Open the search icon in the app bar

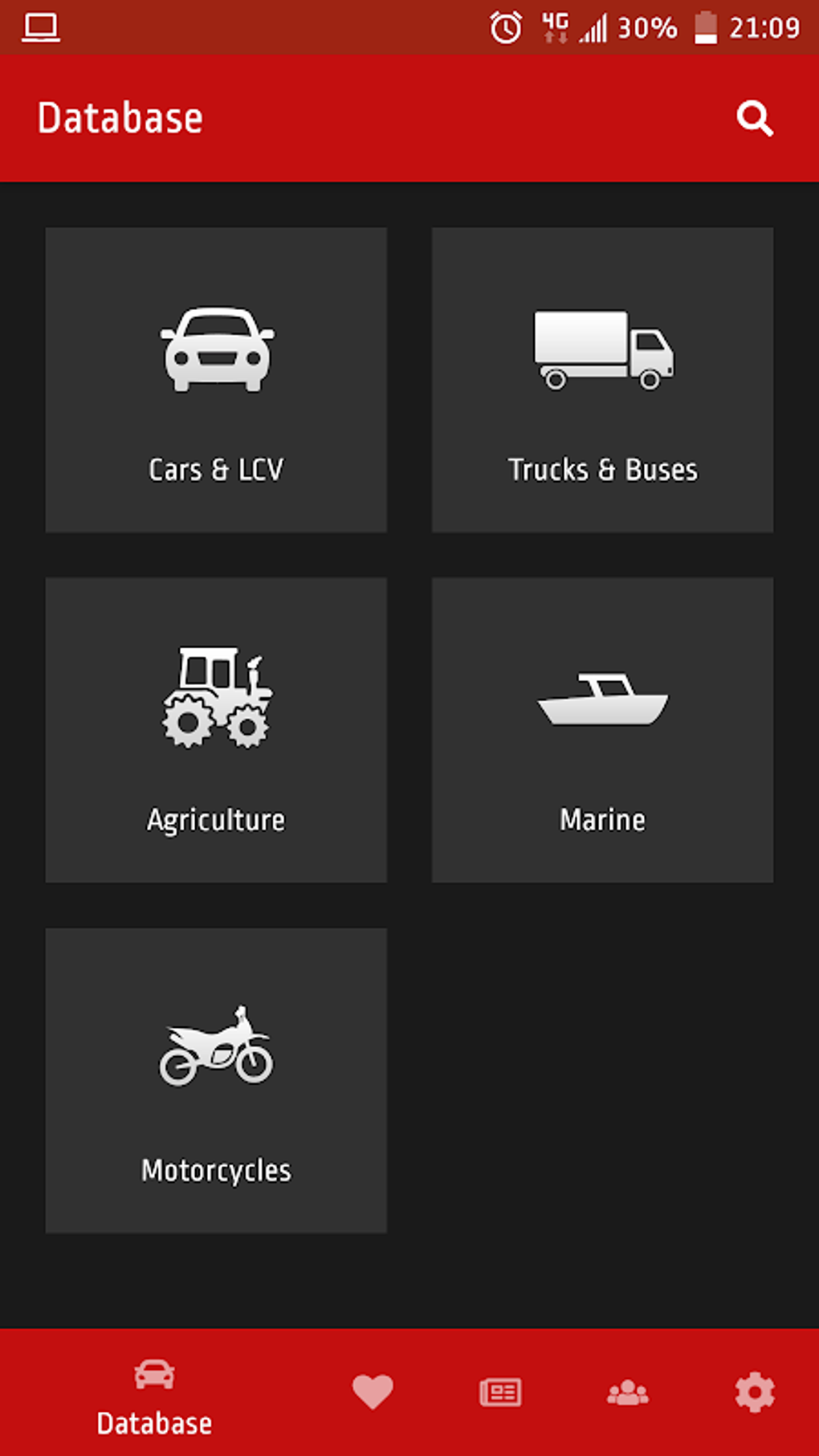754,119
